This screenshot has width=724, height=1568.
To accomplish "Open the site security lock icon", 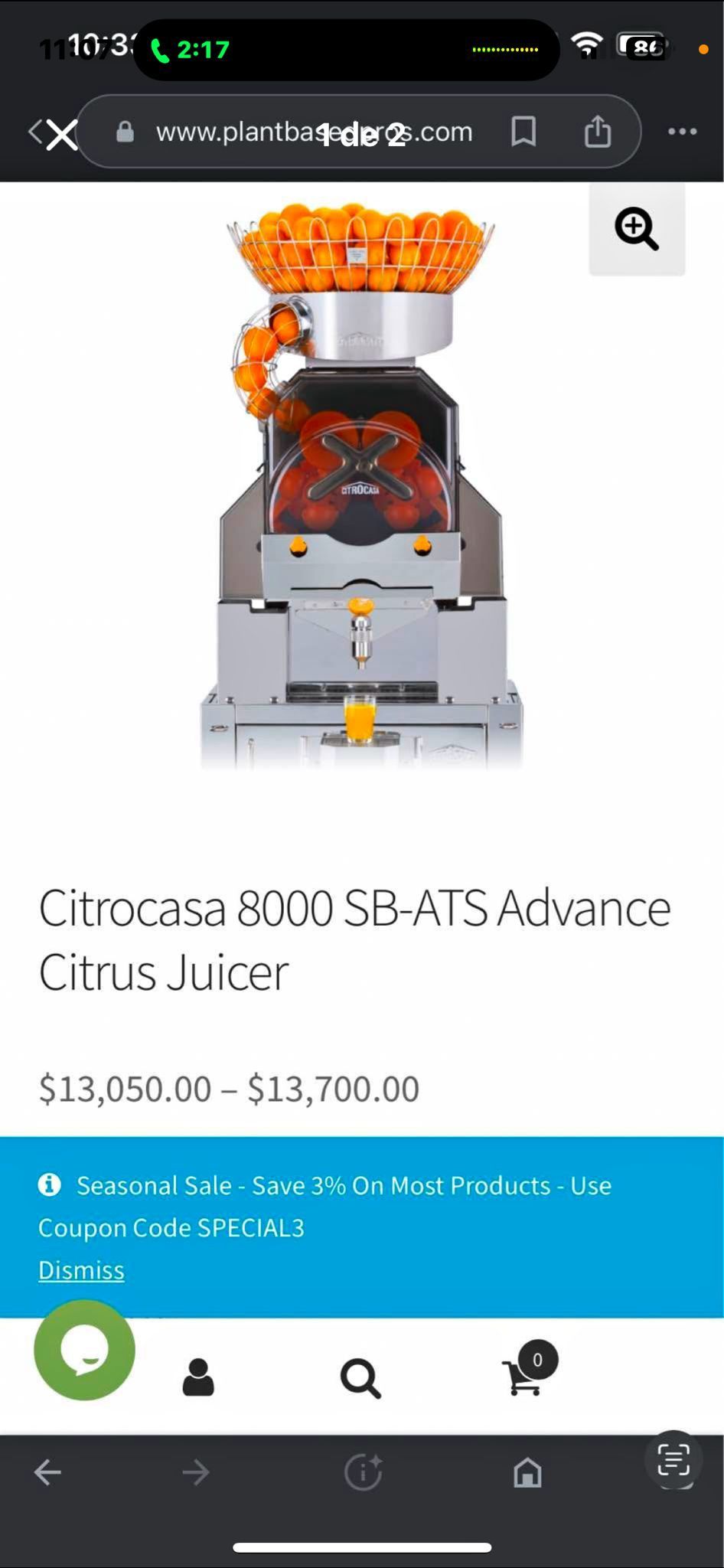I will 125,131.
